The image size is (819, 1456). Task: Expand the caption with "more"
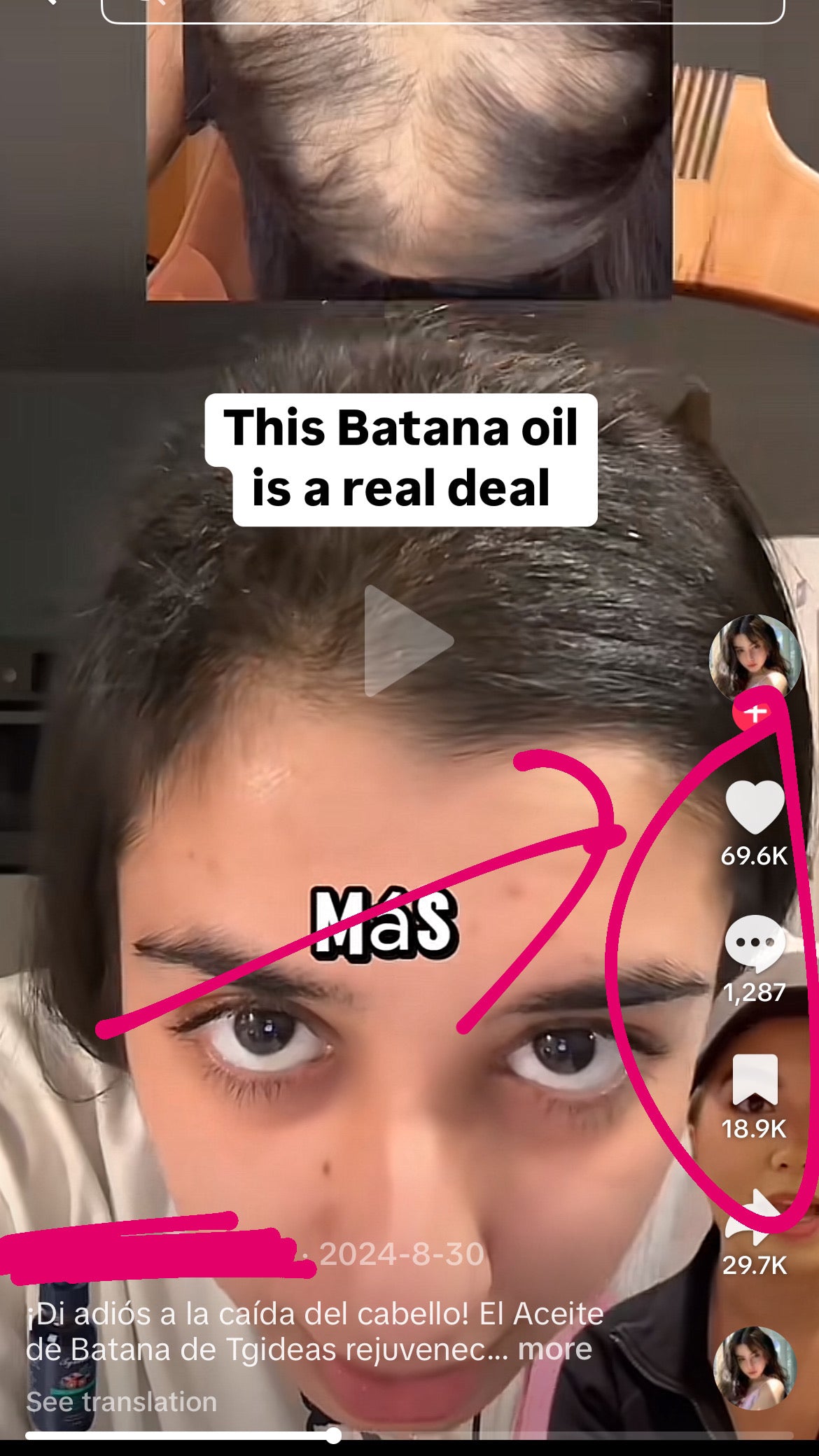(554, 1348)
